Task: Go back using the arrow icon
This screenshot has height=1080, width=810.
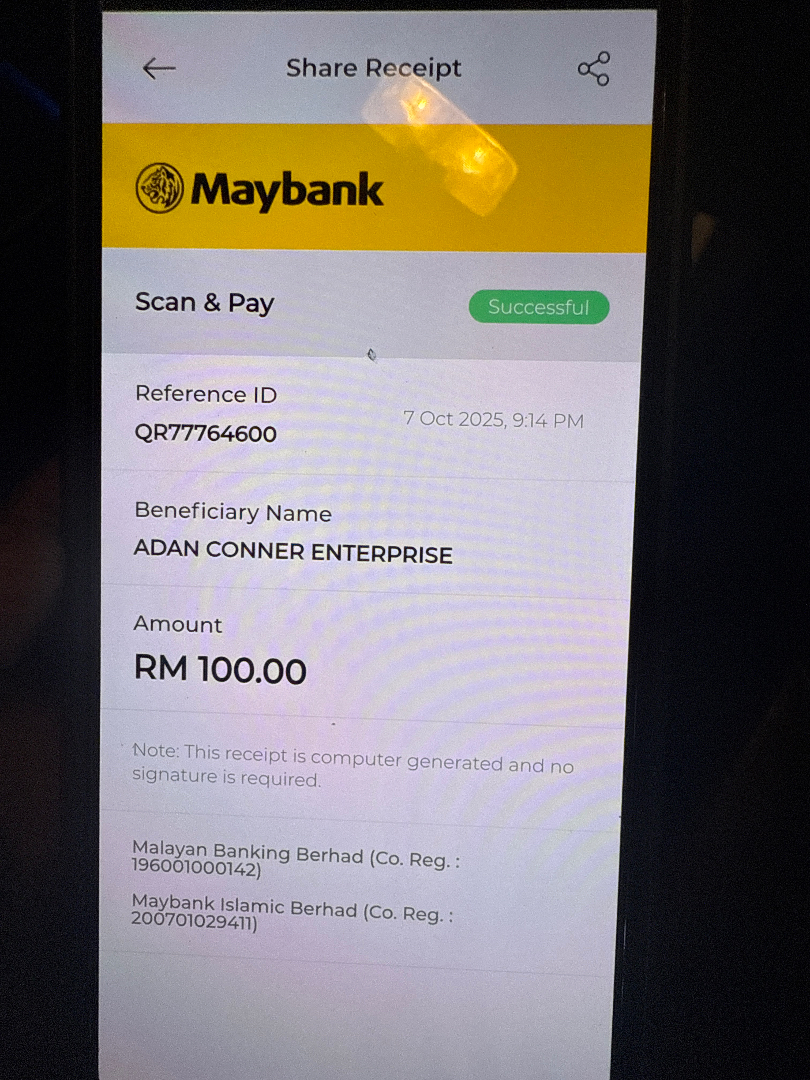Action: [159, 68]
